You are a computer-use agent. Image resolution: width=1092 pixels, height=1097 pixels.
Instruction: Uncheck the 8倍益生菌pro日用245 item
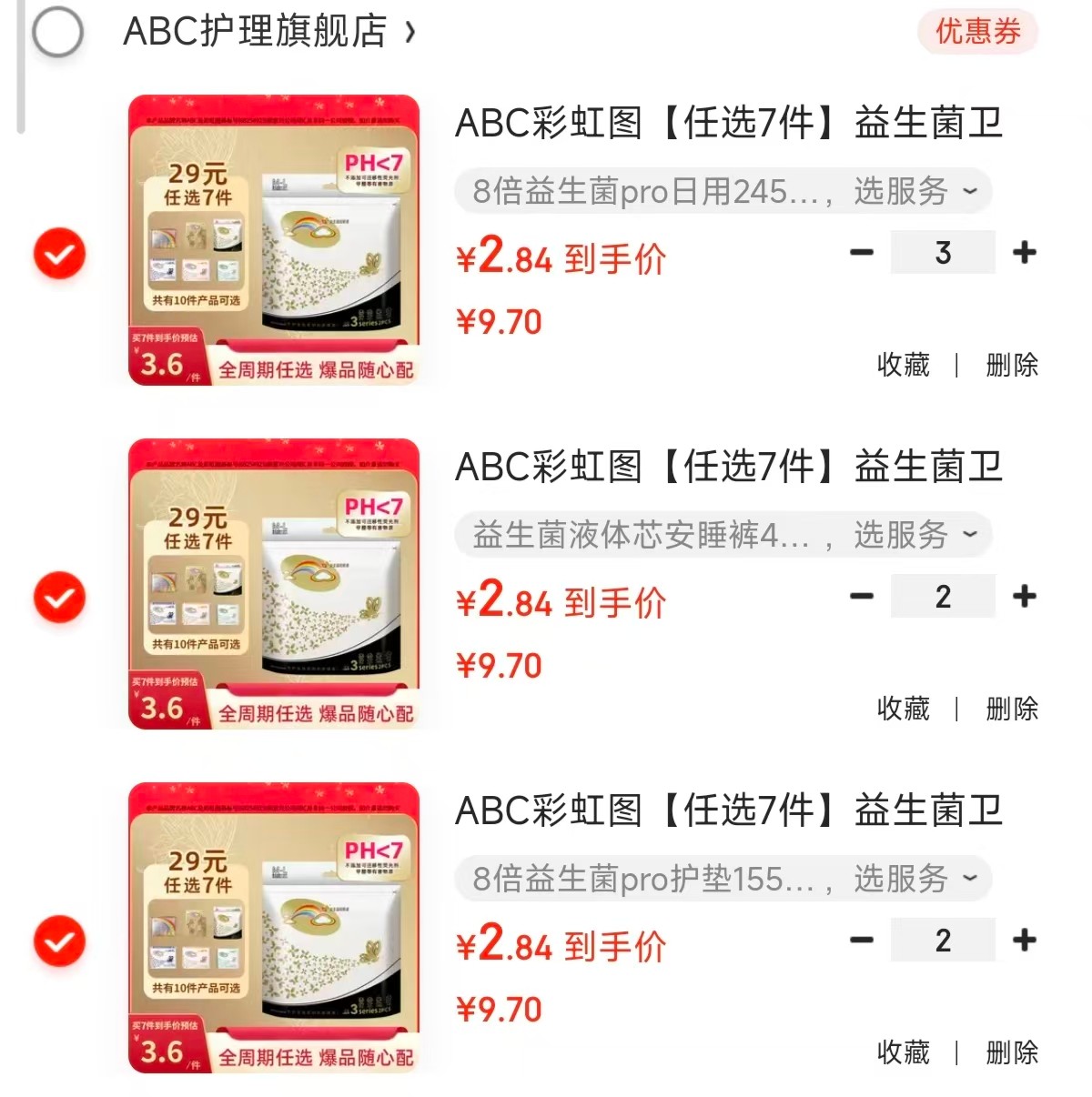tap(60, 254)
